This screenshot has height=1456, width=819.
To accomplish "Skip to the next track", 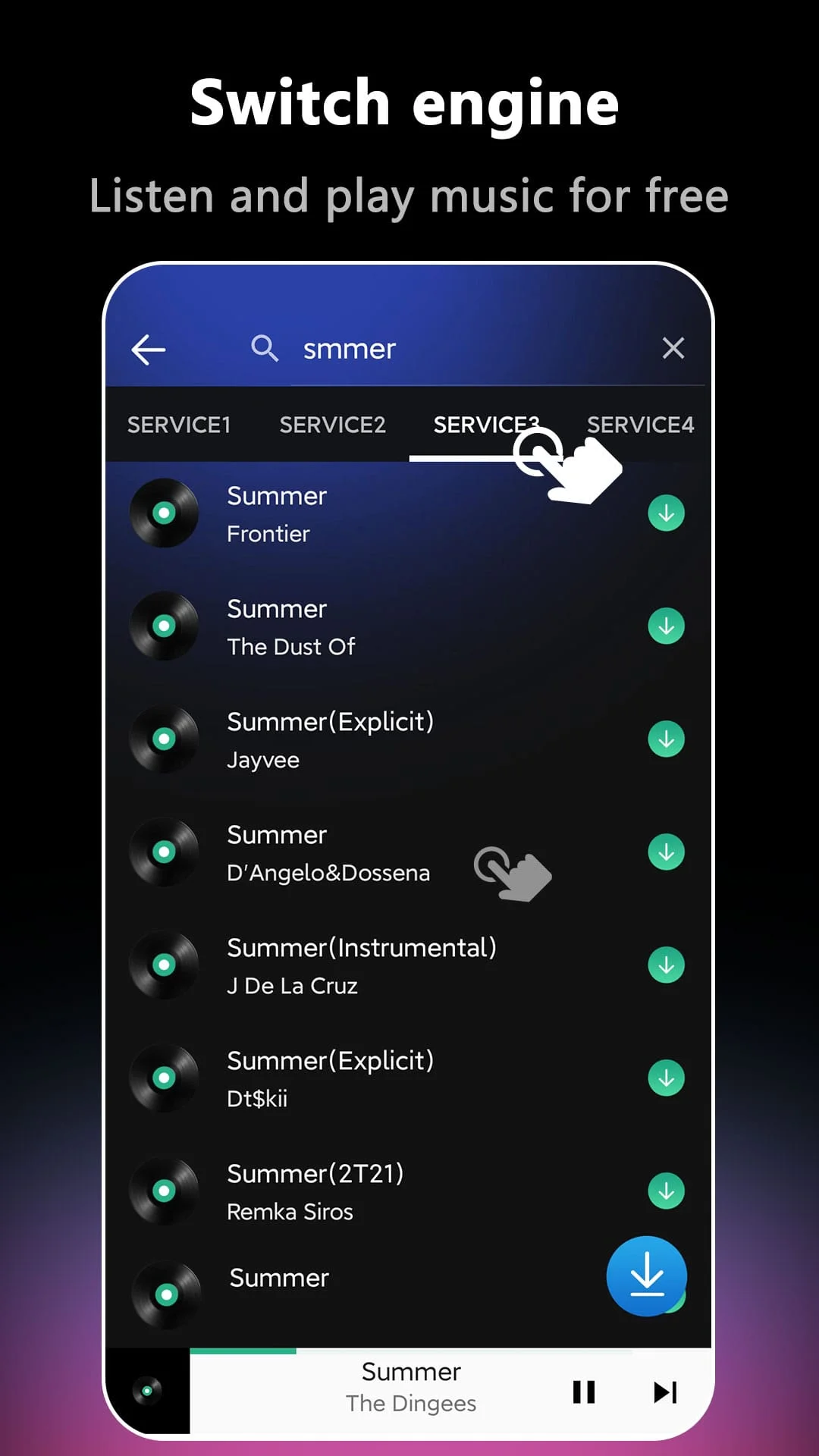I will pyautogui.click(x=665, y=1391).
